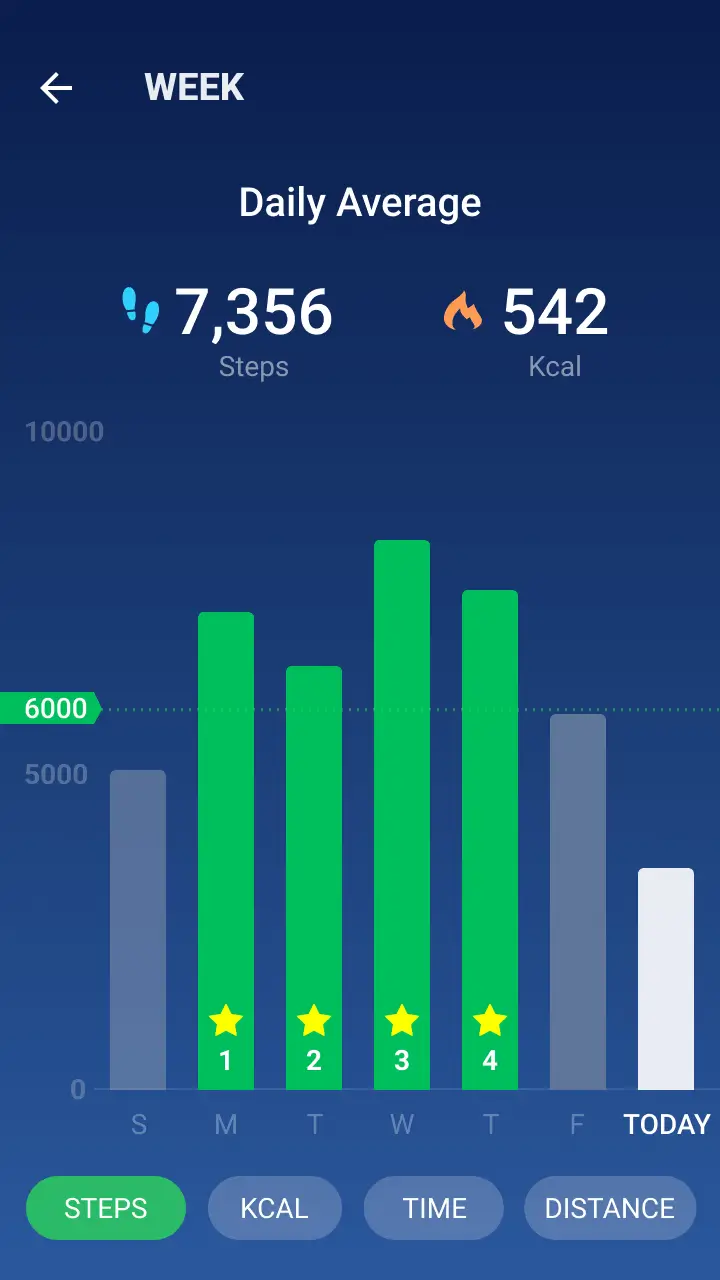Select the star labeled 2 on Tuesday

click(x=314, y=1020)
